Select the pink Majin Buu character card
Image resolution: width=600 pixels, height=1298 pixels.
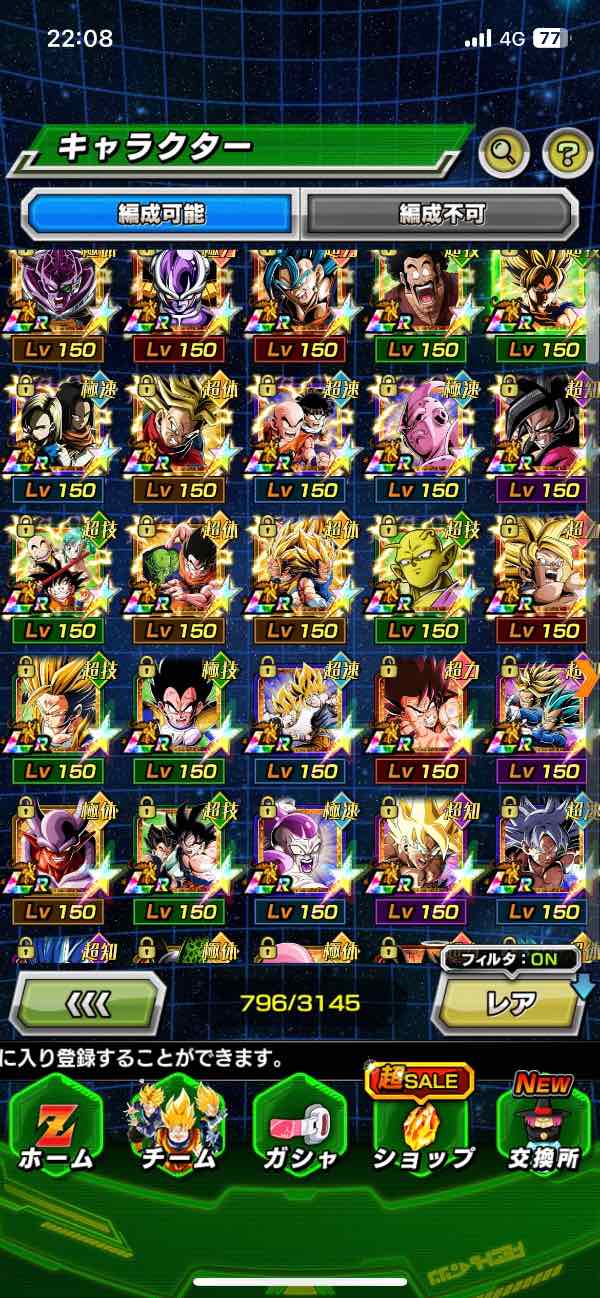pos(420,438)
